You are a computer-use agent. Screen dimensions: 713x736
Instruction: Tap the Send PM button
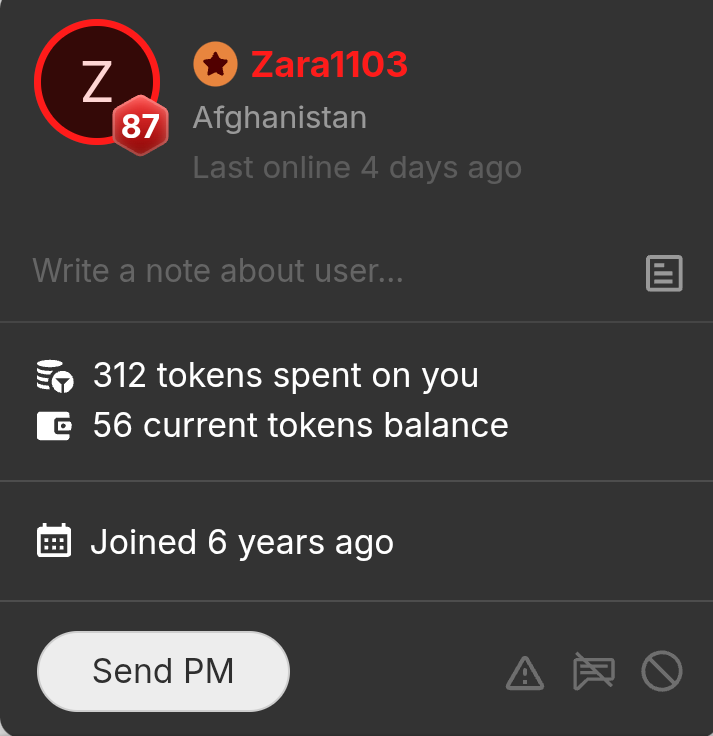(163, 671)
